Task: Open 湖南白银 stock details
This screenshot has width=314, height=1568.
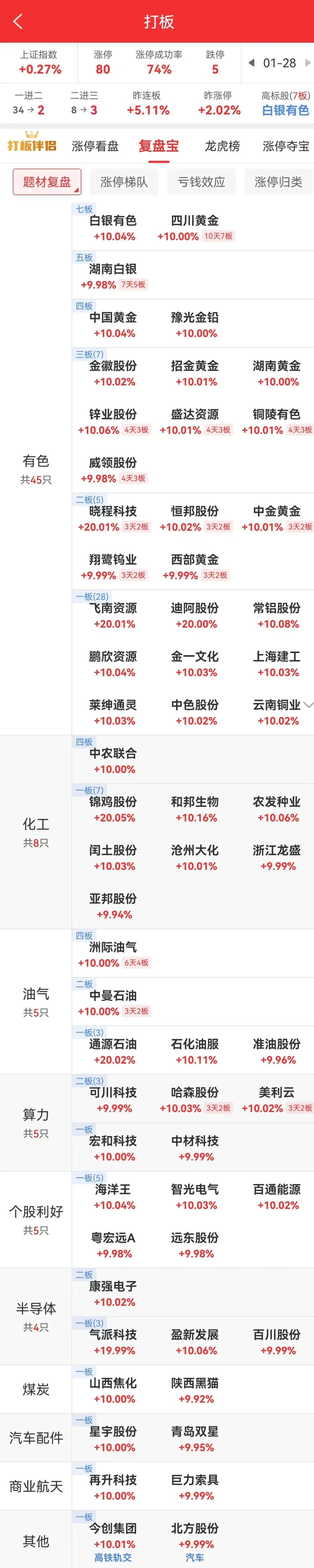Action: tap(113, 269)
